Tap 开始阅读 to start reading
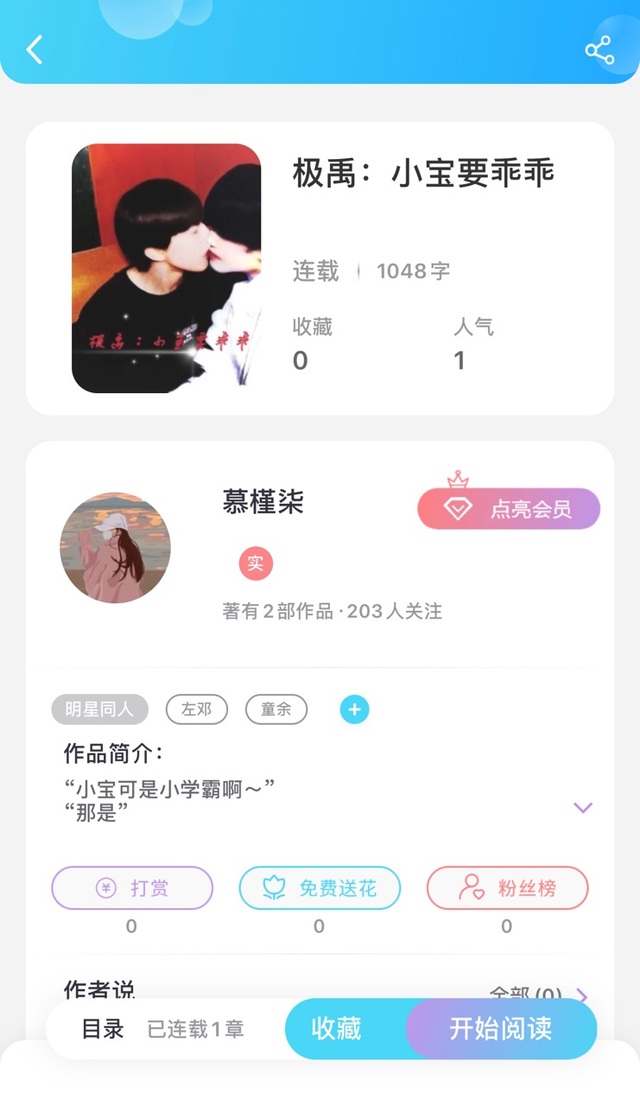The height and width of the screenshot is (1106, 640). click(500, 1029)
